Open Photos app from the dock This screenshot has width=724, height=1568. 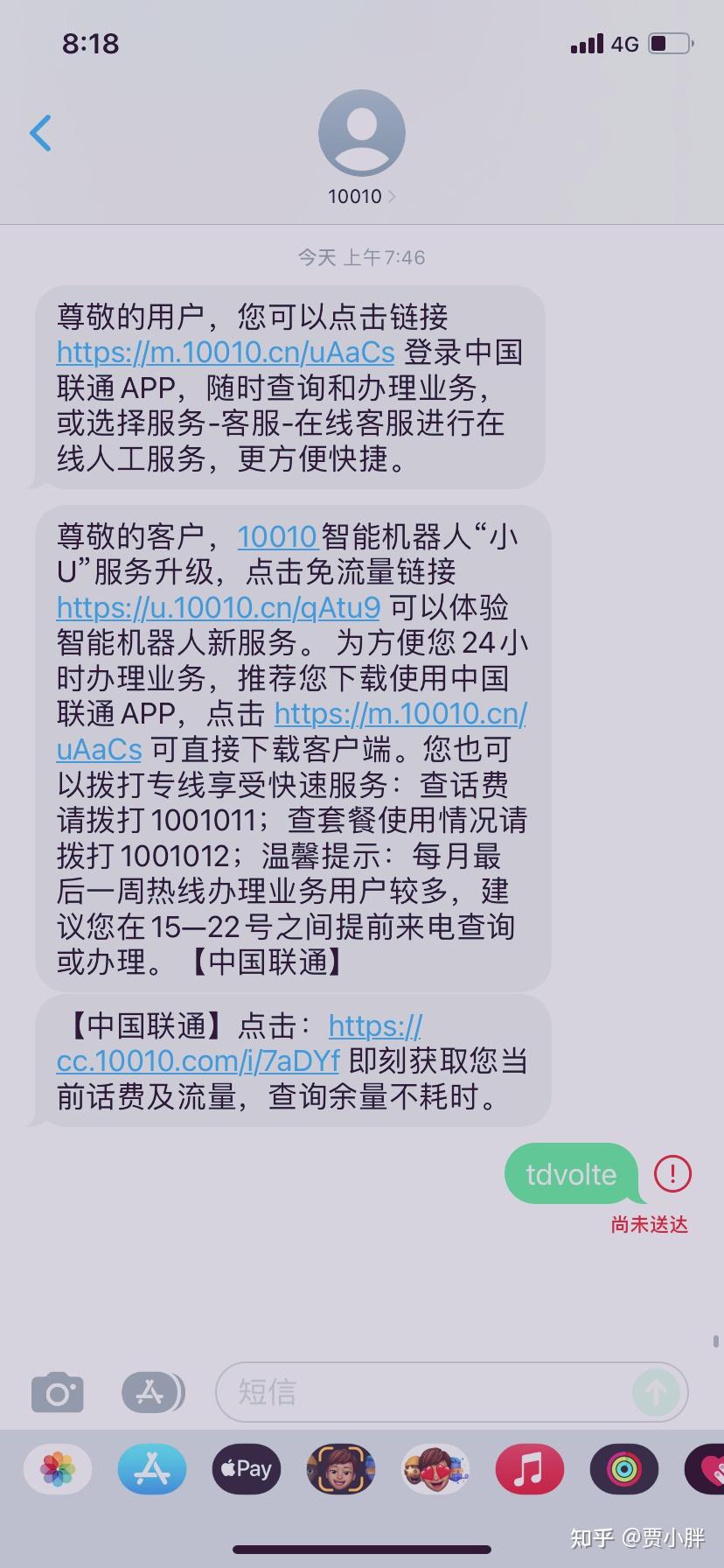tap(56, 1469)
